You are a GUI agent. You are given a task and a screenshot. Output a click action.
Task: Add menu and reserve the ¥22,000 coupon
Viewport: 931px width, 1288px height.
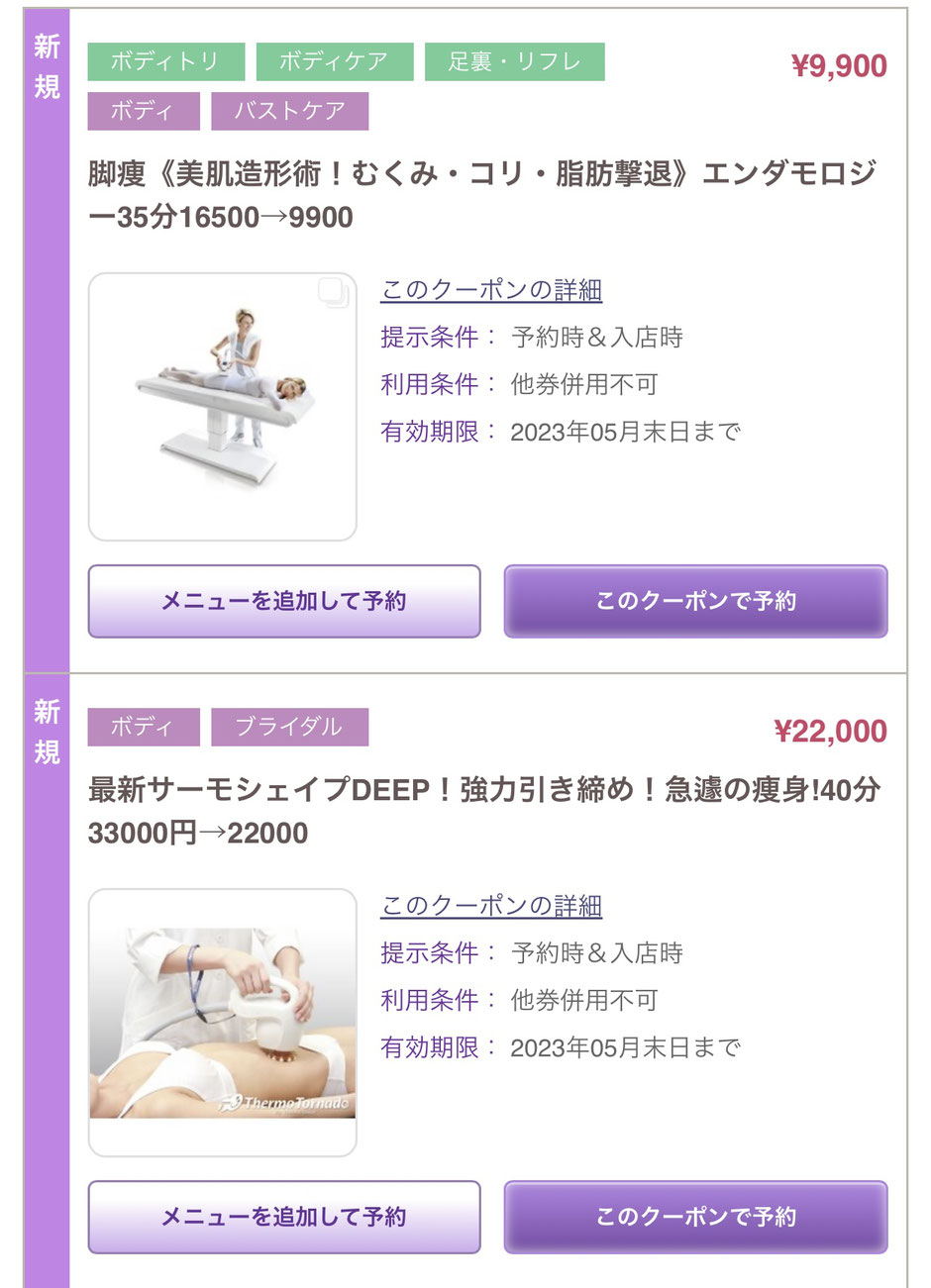(x=284, y=1217)
